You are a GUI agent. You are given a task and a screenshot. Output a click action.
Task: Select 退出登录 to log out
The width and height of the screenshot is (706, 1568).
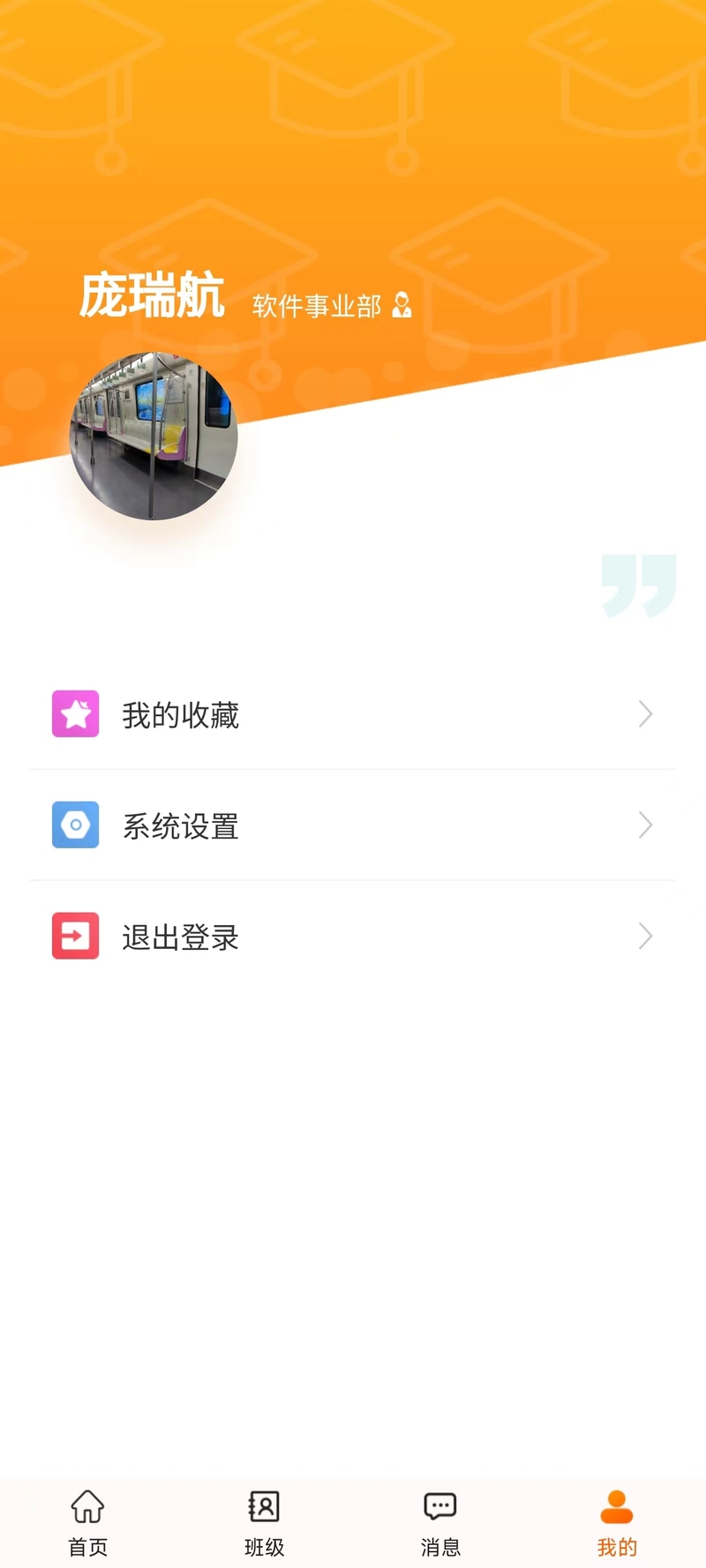click(x=353, y=937)
